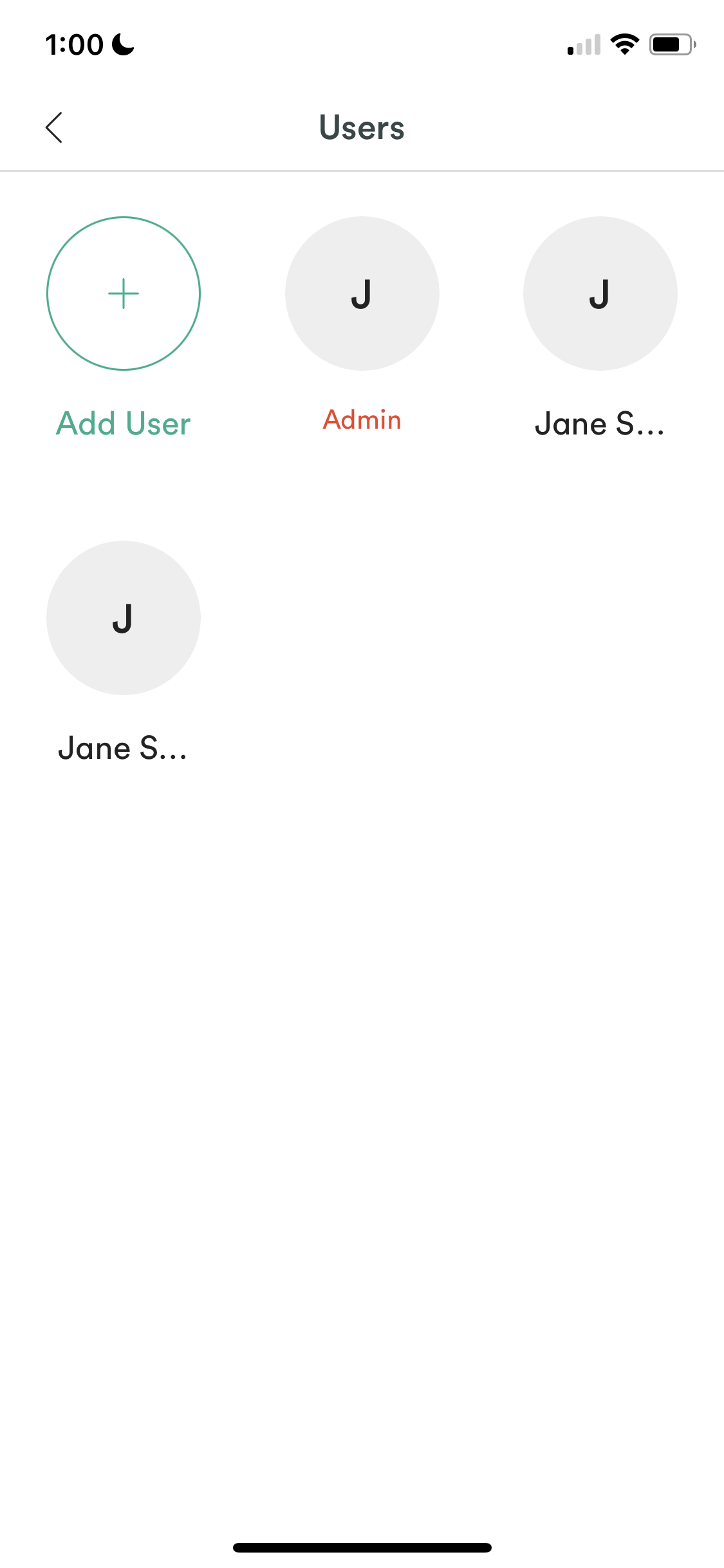Click the green Add User label
Screen dimensions: 724x1568
123,423
